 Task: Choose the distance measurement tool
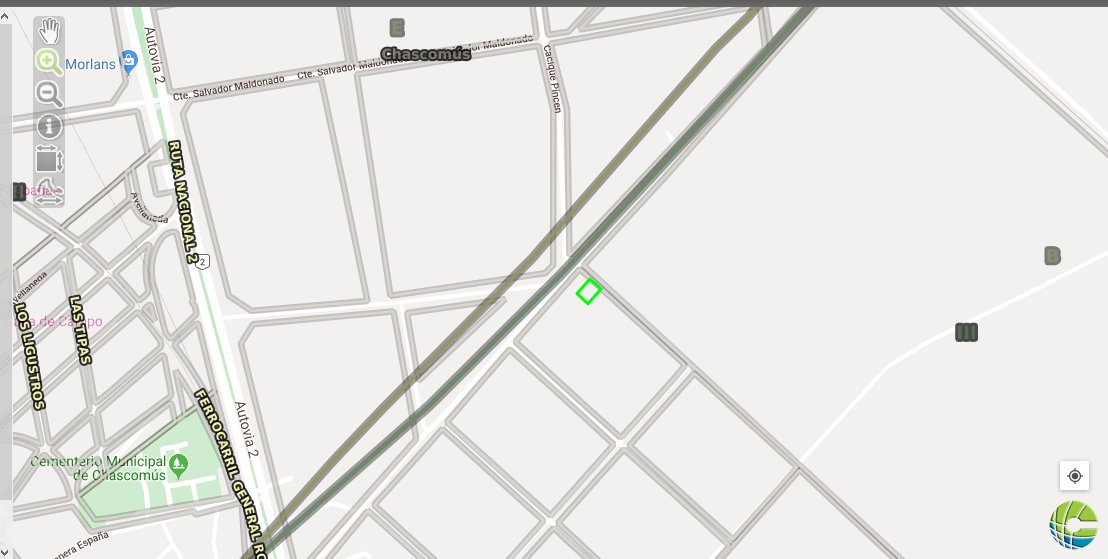tap(49, 191)
